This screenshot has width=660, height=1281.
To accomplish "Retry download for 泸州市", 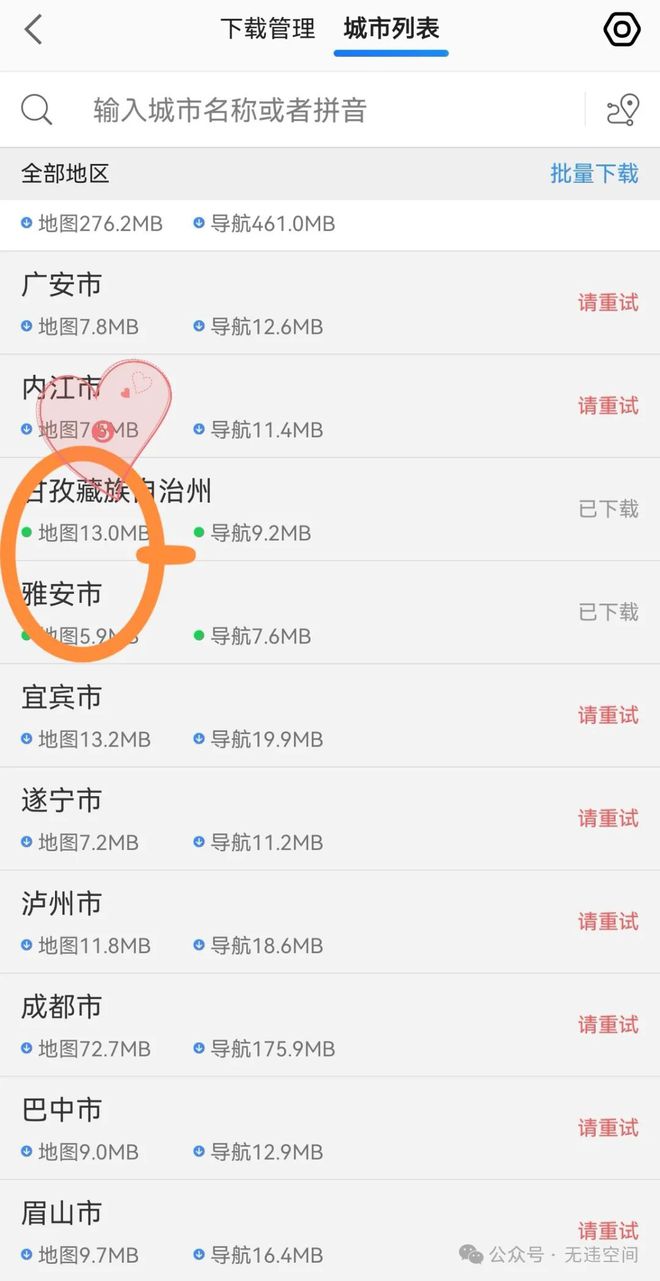I will tap(608, 921).
